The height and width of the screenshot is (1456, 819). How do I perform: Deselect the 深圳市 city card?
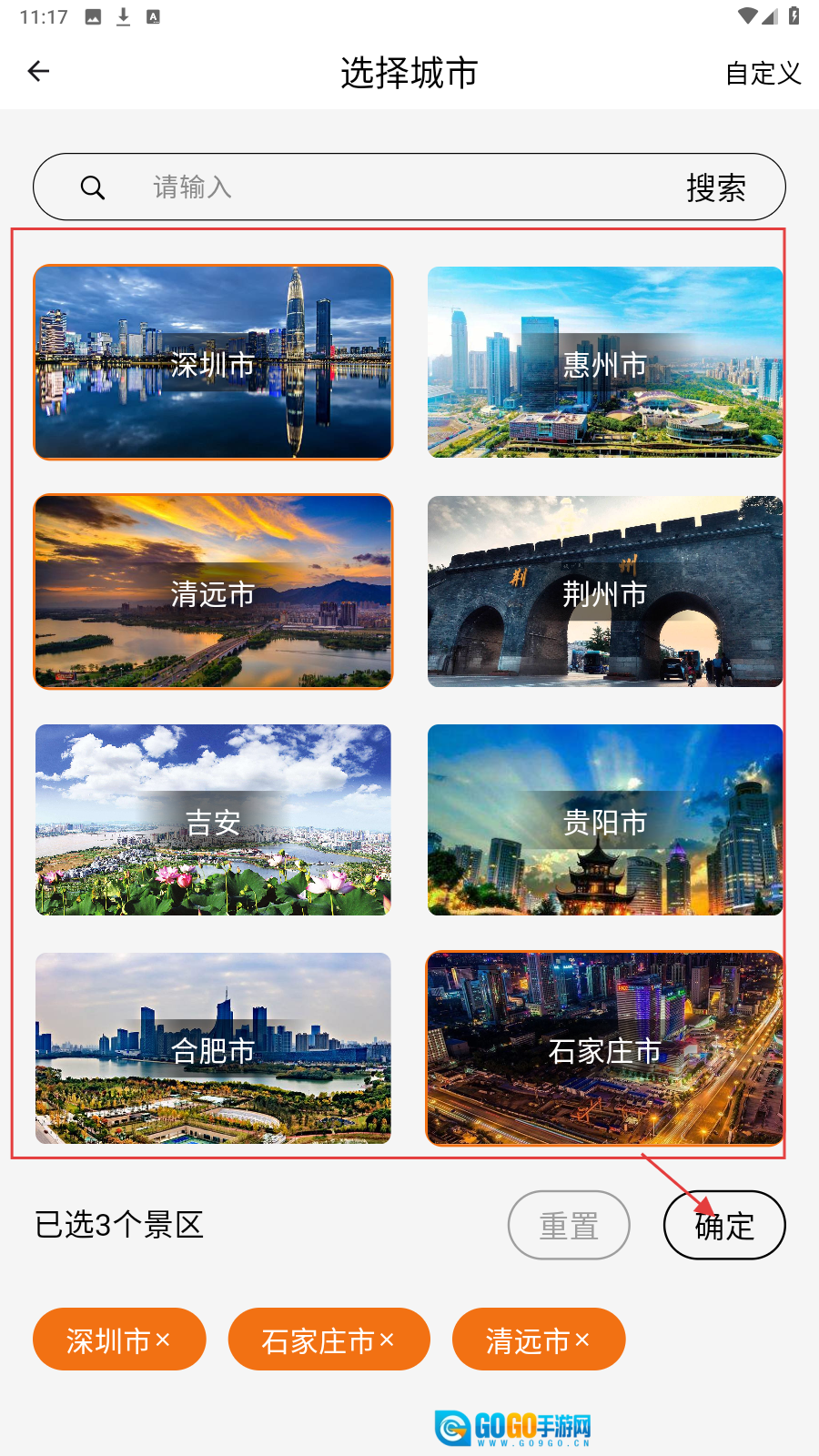pos(213,362)
